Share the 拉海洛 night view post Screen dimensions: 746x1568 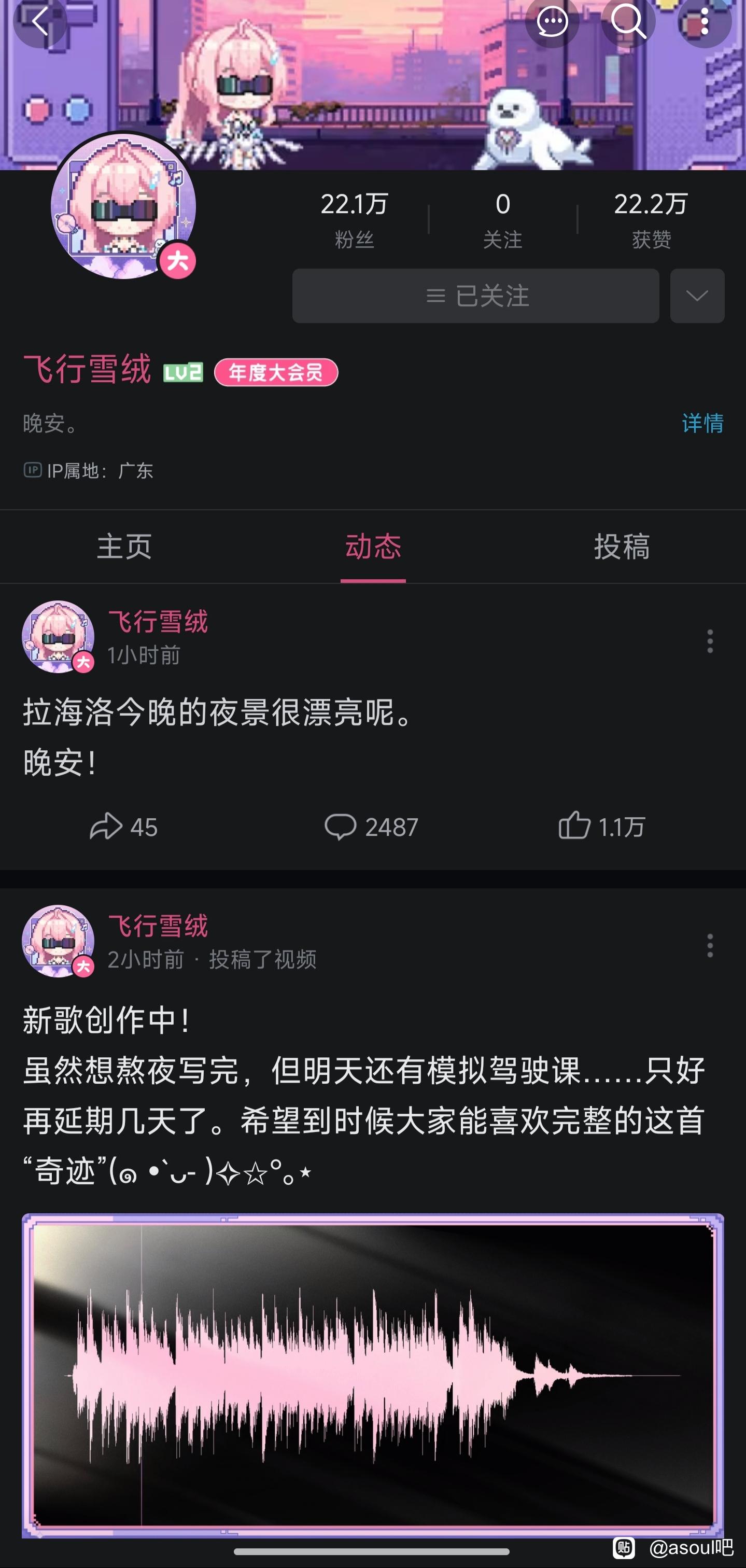click(123, 827)
